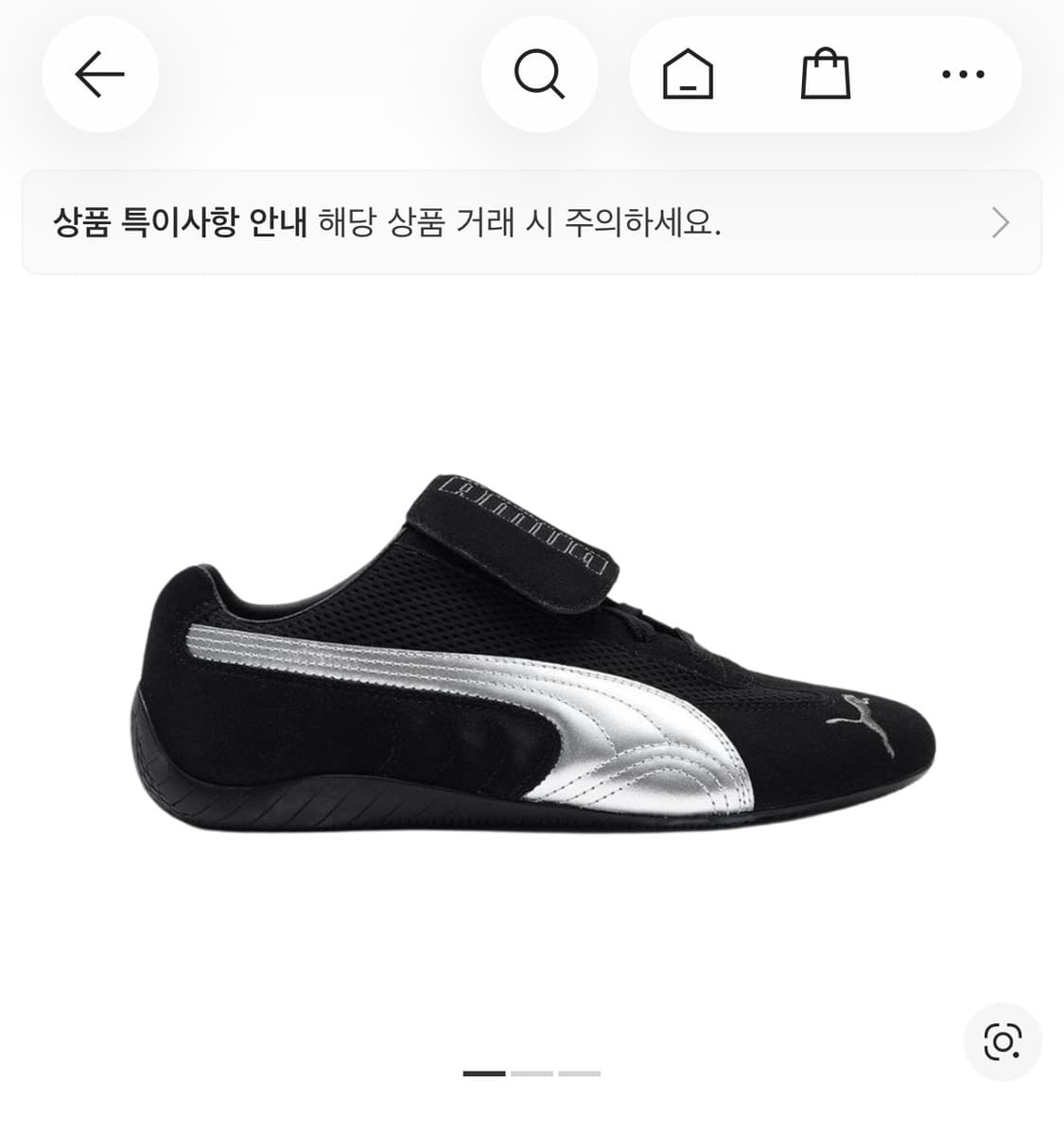
Task: Launch image search with the camera lens icon
Action: [1001, 1043]
